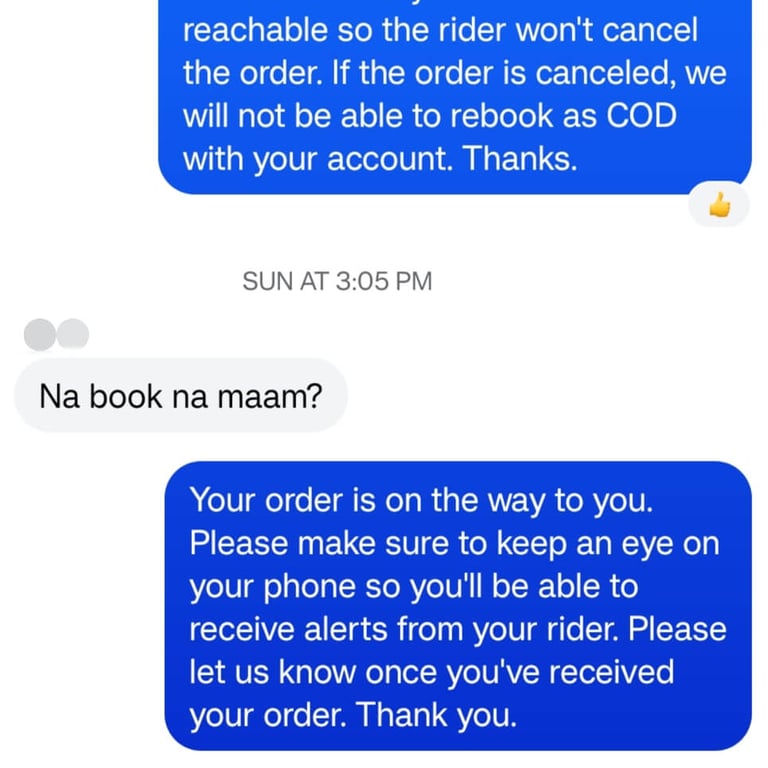Image resolution: width=768 pixels, height=768 pixels.
Task: Open the thumbs-up reaction on the message
Action: point(719,206)
